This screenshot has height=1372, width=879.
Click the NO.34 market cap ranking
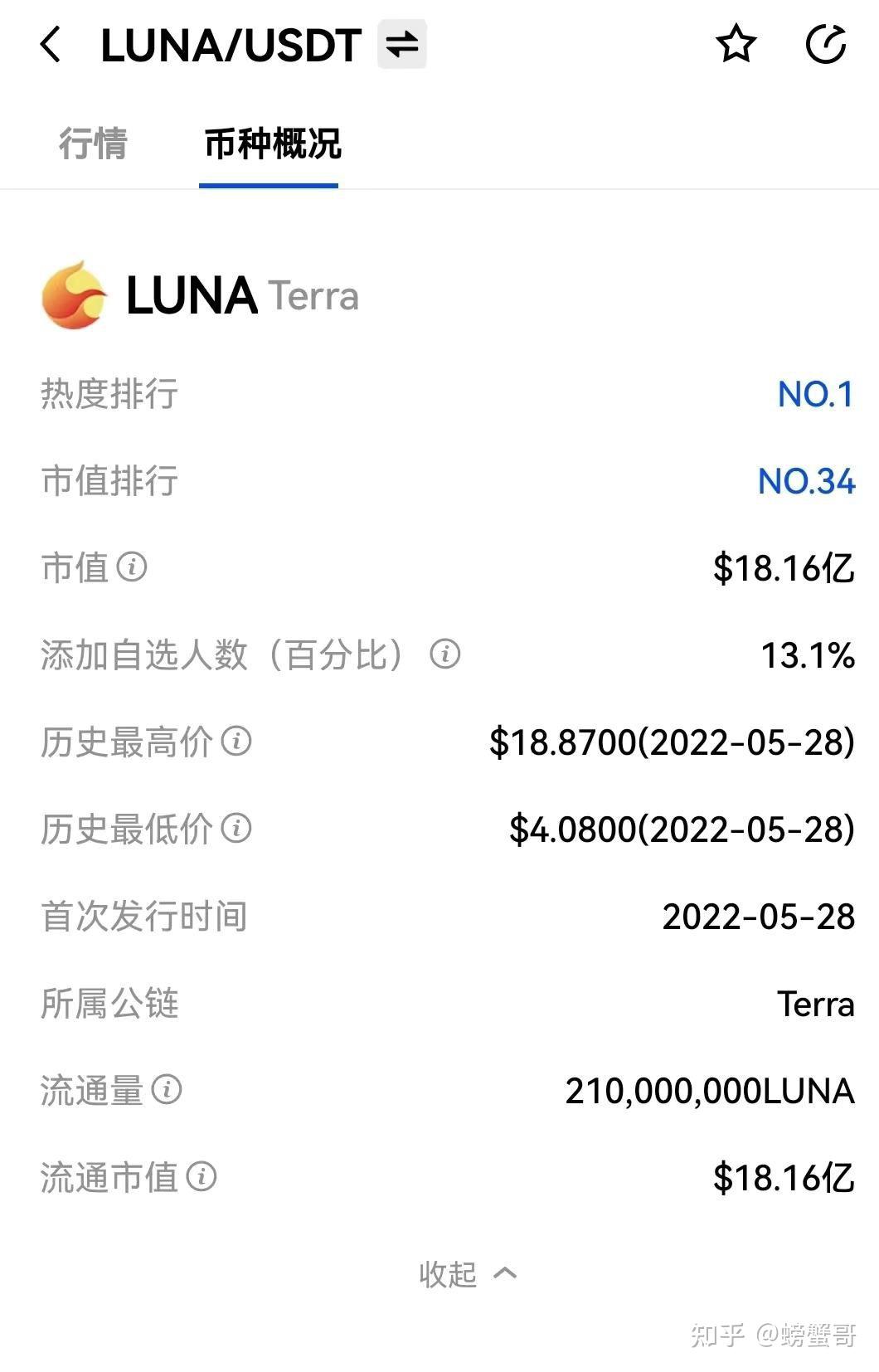click(x=807, y=481)
